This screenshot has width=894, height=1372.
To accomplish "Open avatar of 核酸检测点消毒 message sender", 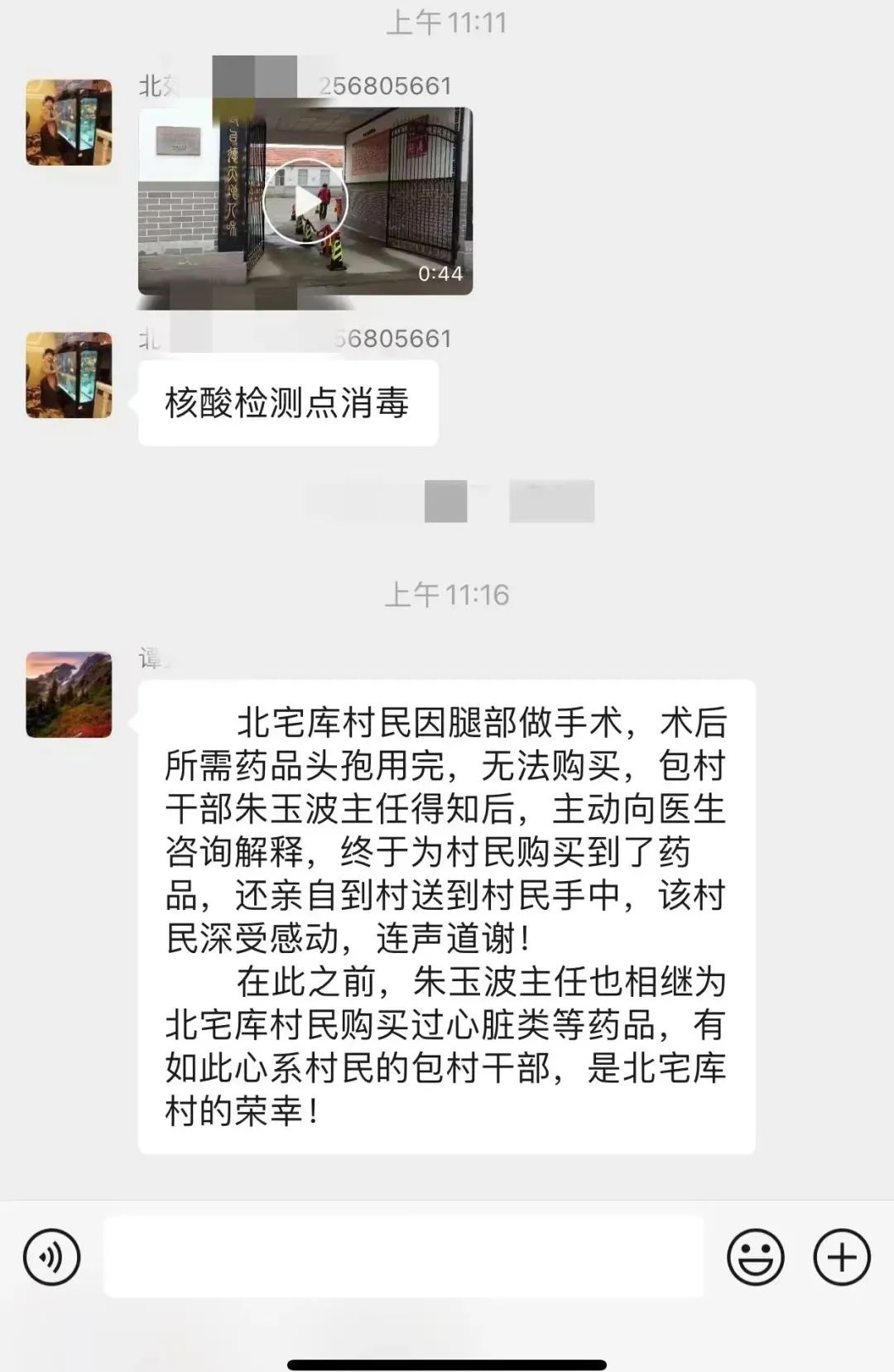I will click(69, 375).
